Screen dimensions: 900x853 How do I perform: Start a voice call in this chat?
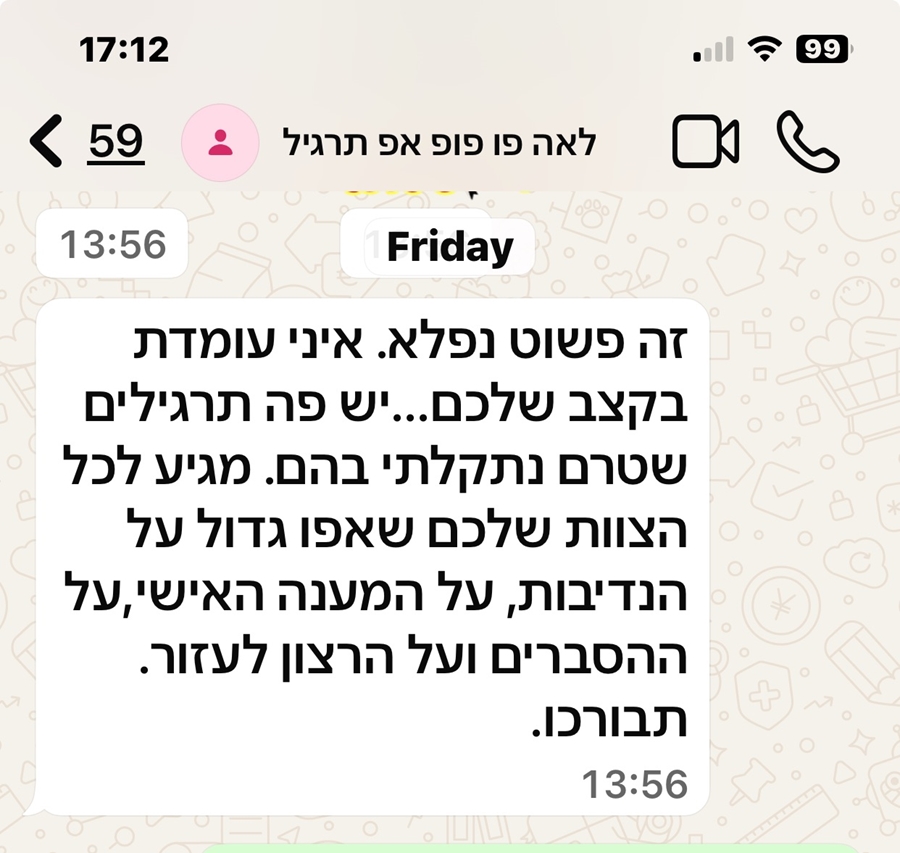coord(808,142)
